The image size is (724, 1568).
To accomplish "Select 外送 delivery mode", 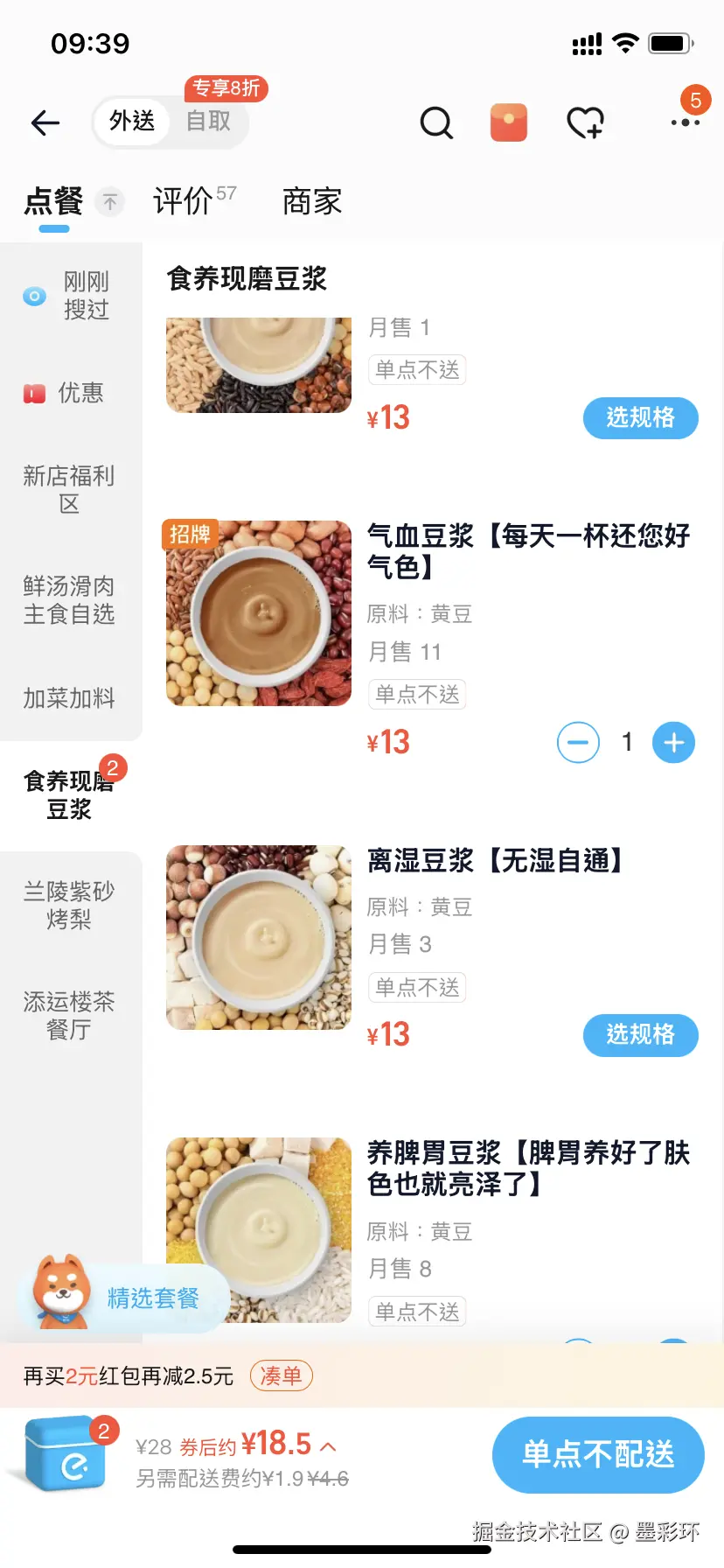I will click(x=132, y=122).
